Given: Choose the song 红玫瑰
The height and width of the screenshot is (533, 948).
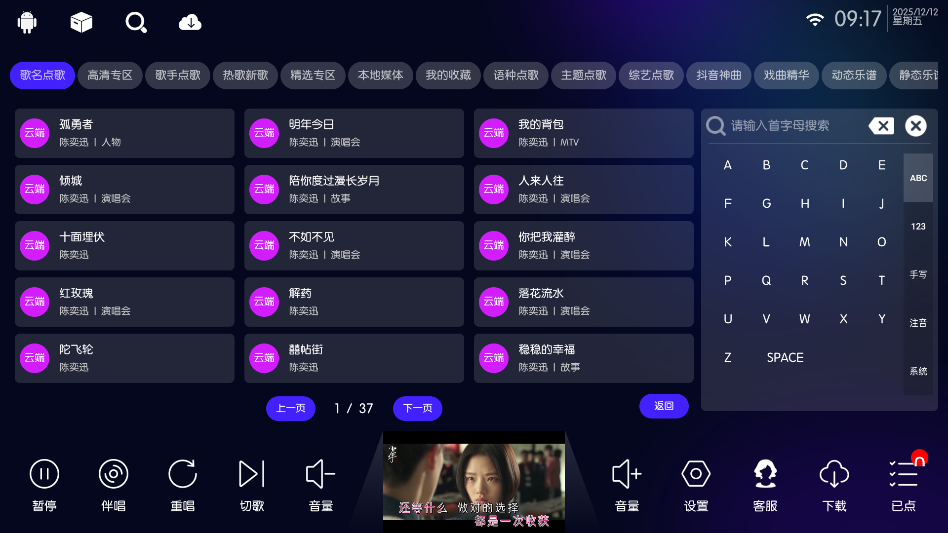Looking at the screenshot, I should click(x=125, y=302).
